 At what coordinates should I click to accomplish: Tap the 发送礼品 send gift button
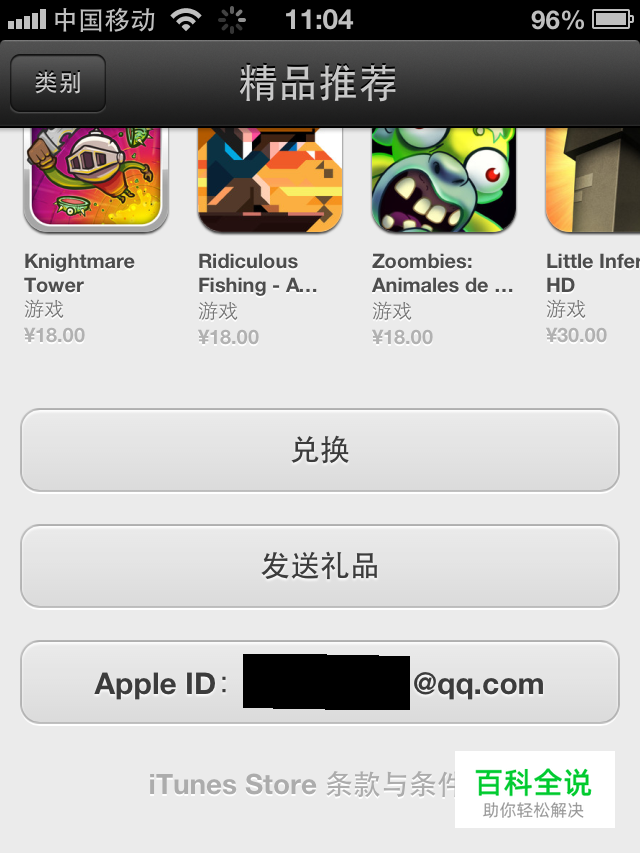[320, 566]
